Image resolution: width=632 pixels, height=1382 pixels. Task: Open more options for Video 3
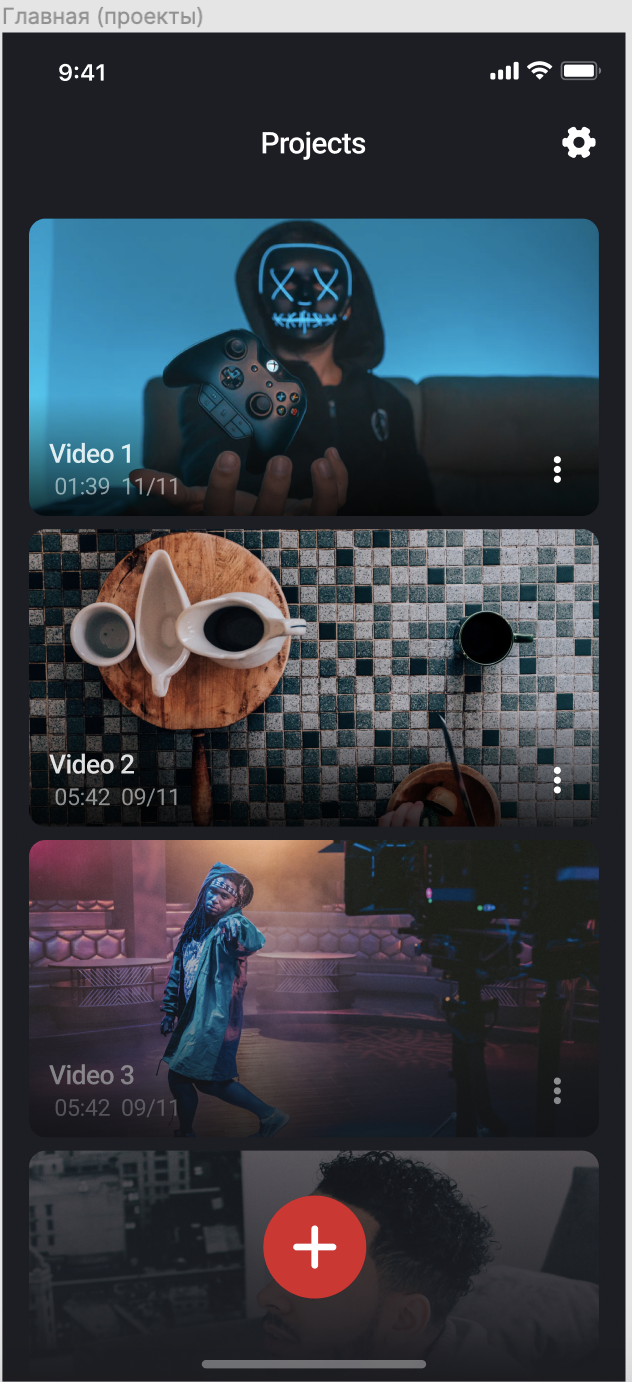pos(557,1091)
